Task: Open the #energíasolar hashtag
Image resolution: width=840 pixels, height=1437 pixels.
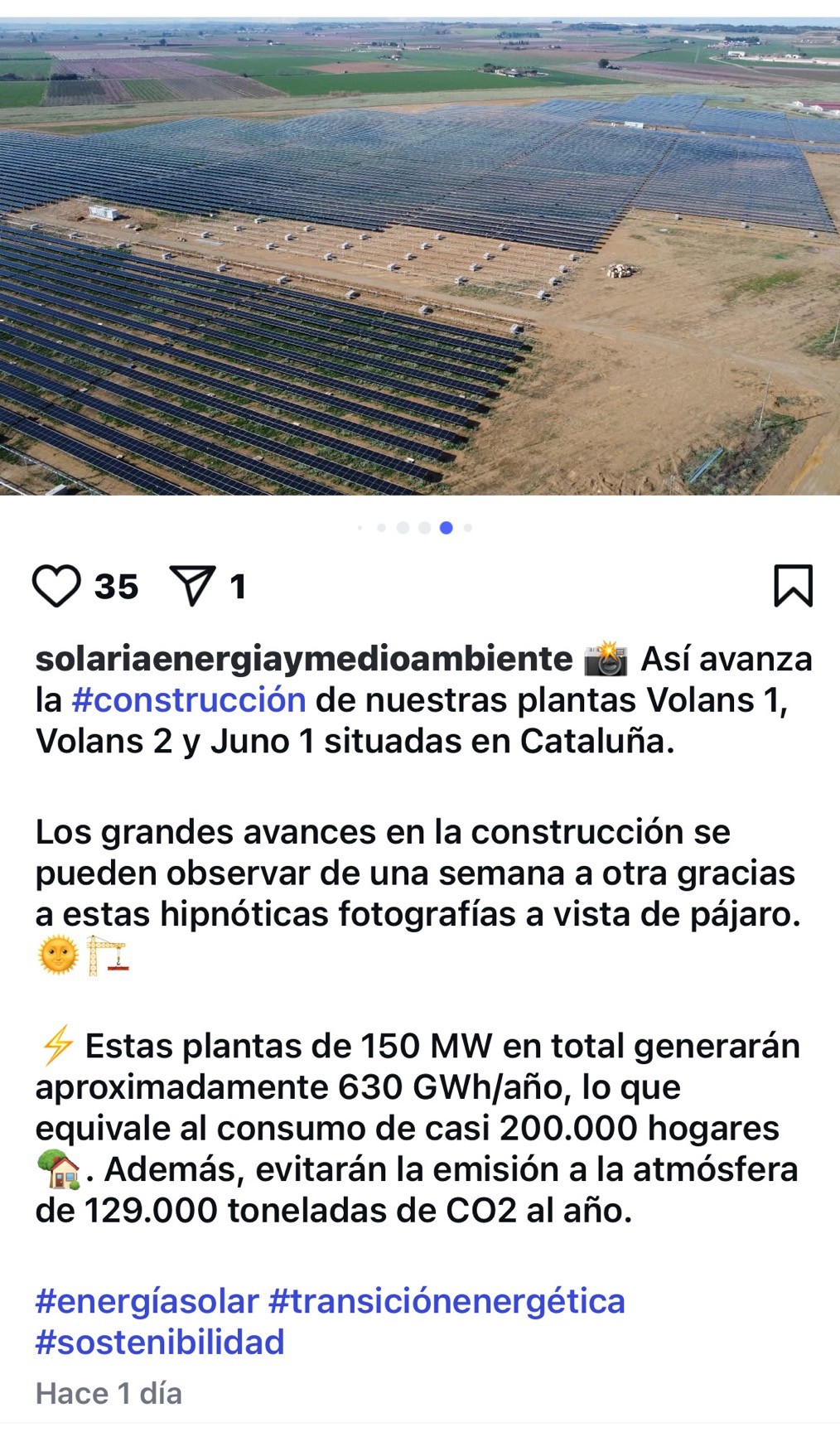Action: click(x=147, y=1301)
